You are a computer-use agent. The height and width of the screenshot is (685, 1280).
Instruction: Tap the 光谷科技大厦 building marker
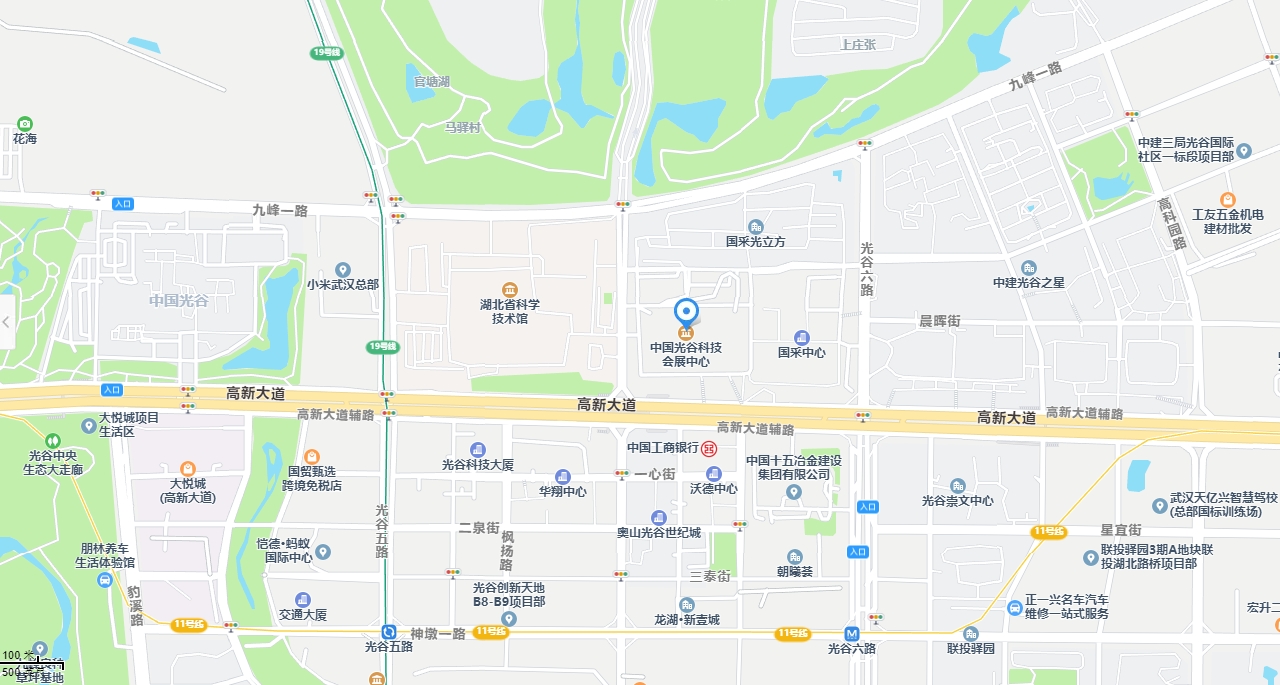pyautogui.click(x=478, y=450)
